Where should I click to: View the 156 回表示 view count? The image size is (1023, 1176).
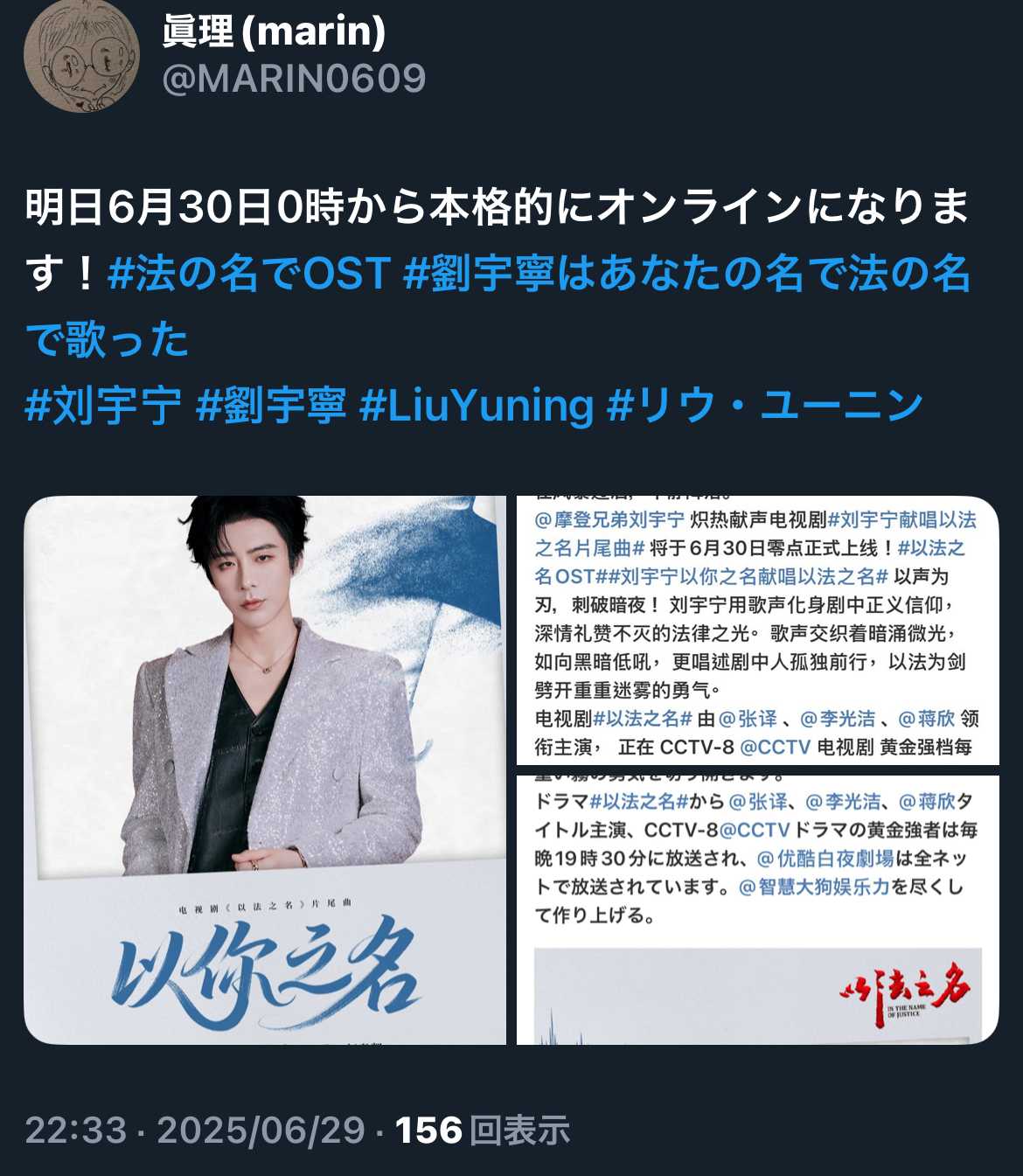[482, 1131]
